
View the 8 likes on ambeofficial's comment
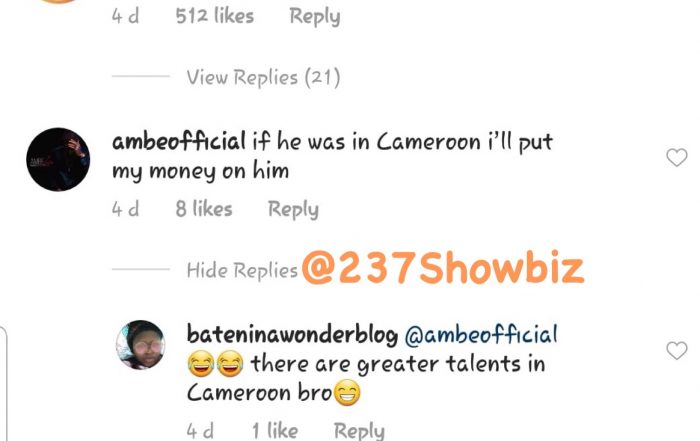coord(203,209)
